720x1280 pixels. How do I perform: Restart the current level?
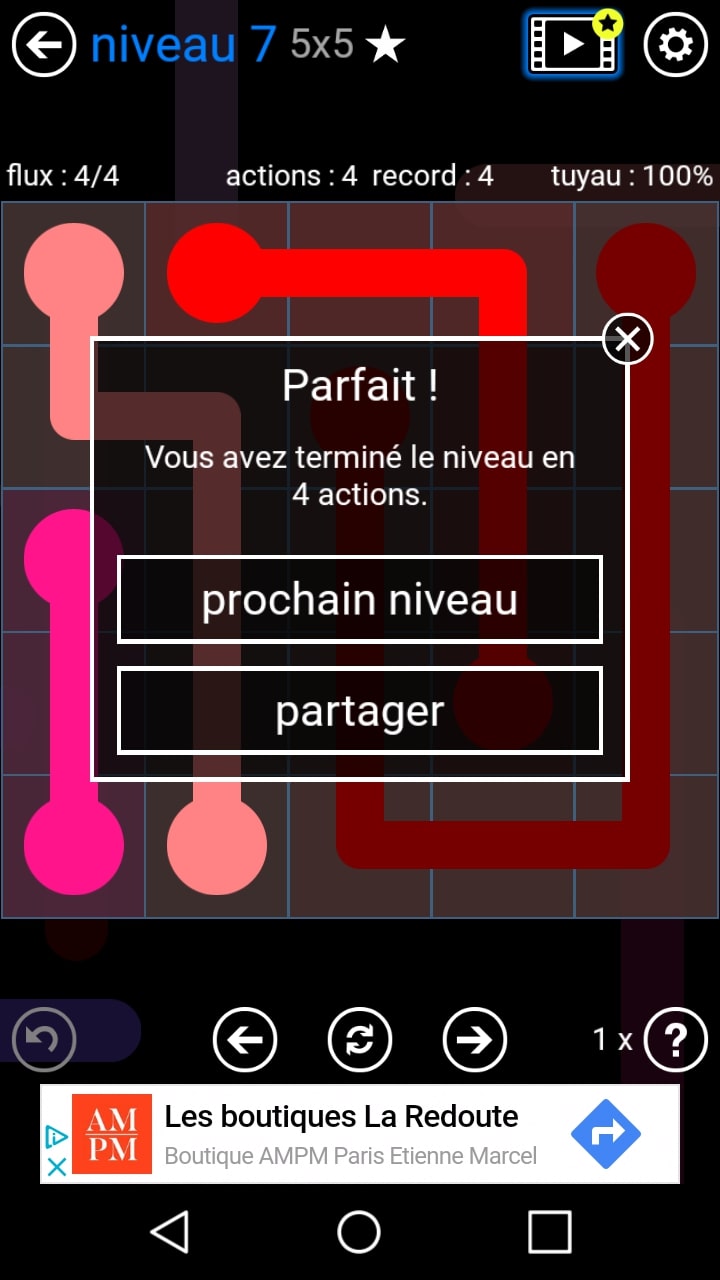pos(360,1040)
